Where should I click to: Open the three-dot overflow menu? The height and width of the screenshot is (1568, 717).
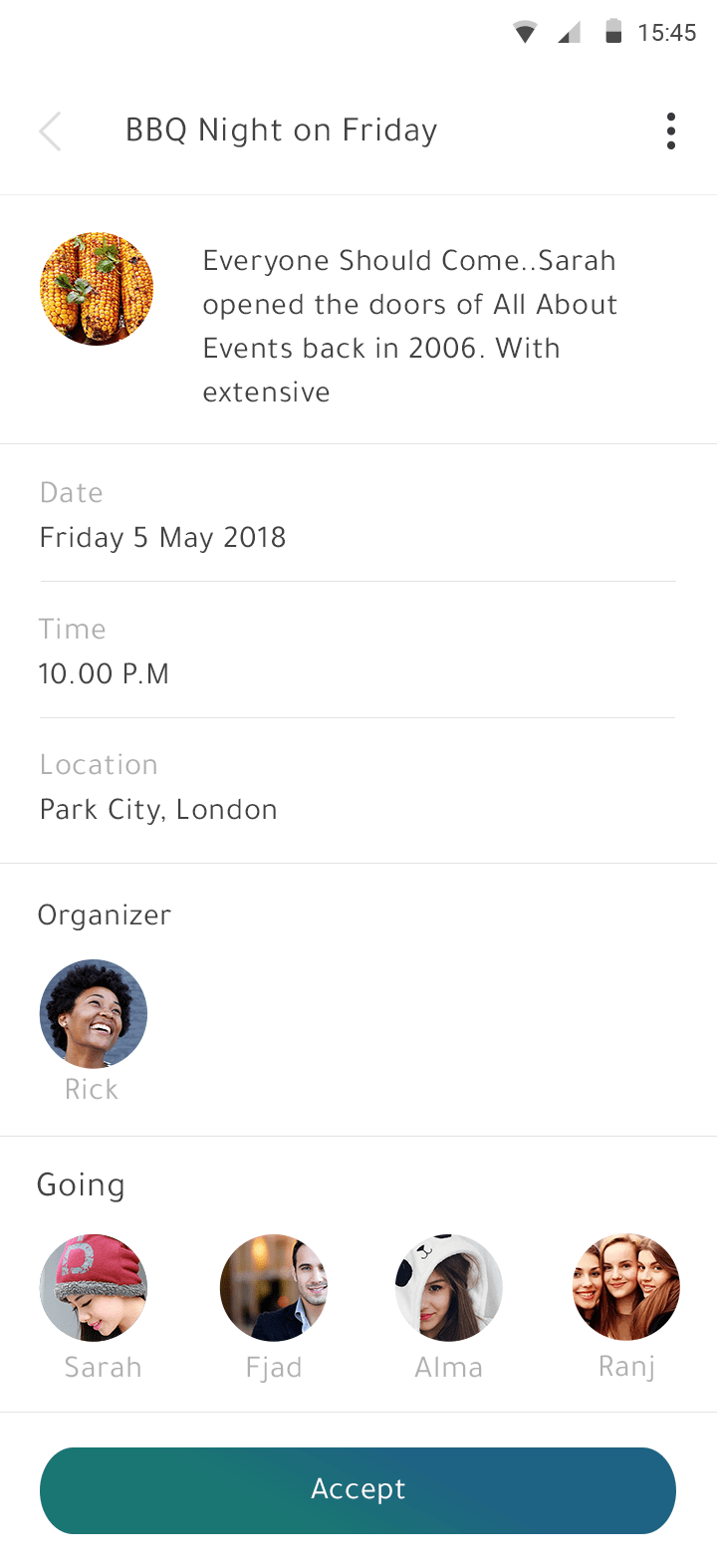[671, 131]
